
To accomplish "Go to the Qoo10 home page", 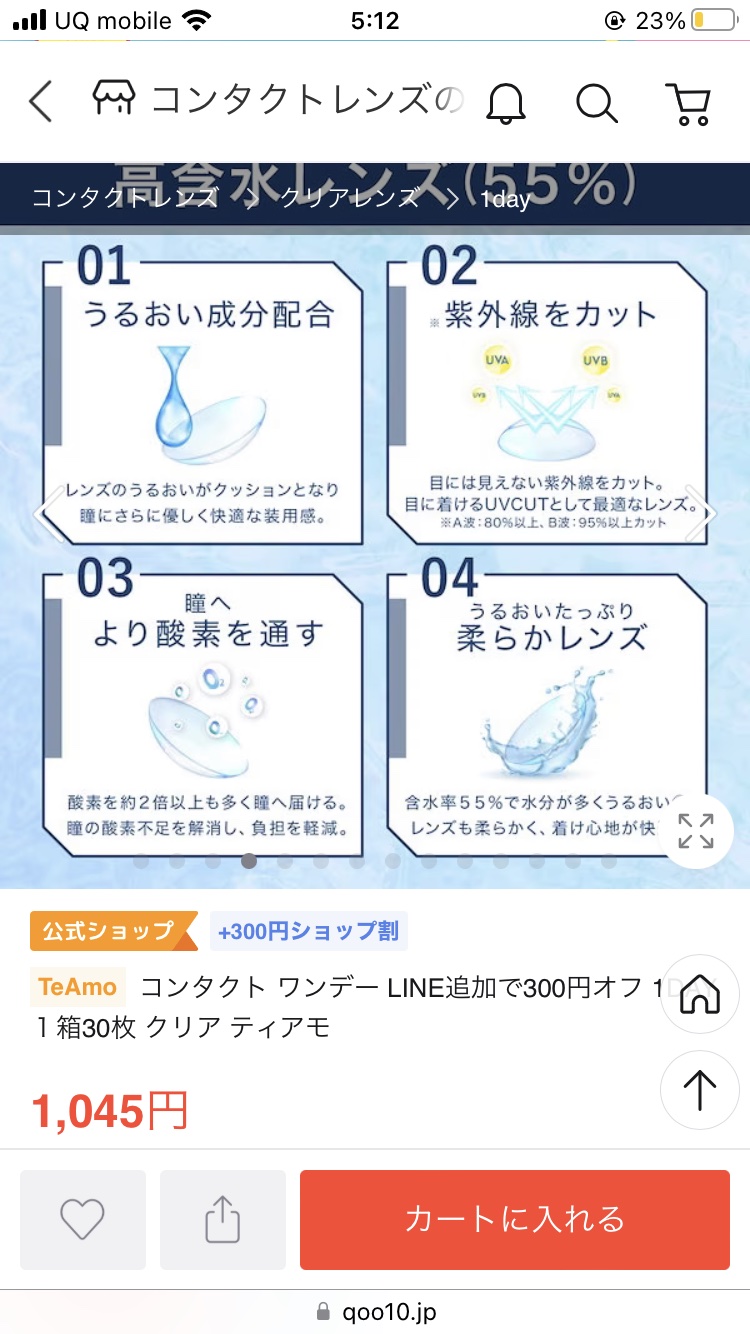I will click(700, 994).
